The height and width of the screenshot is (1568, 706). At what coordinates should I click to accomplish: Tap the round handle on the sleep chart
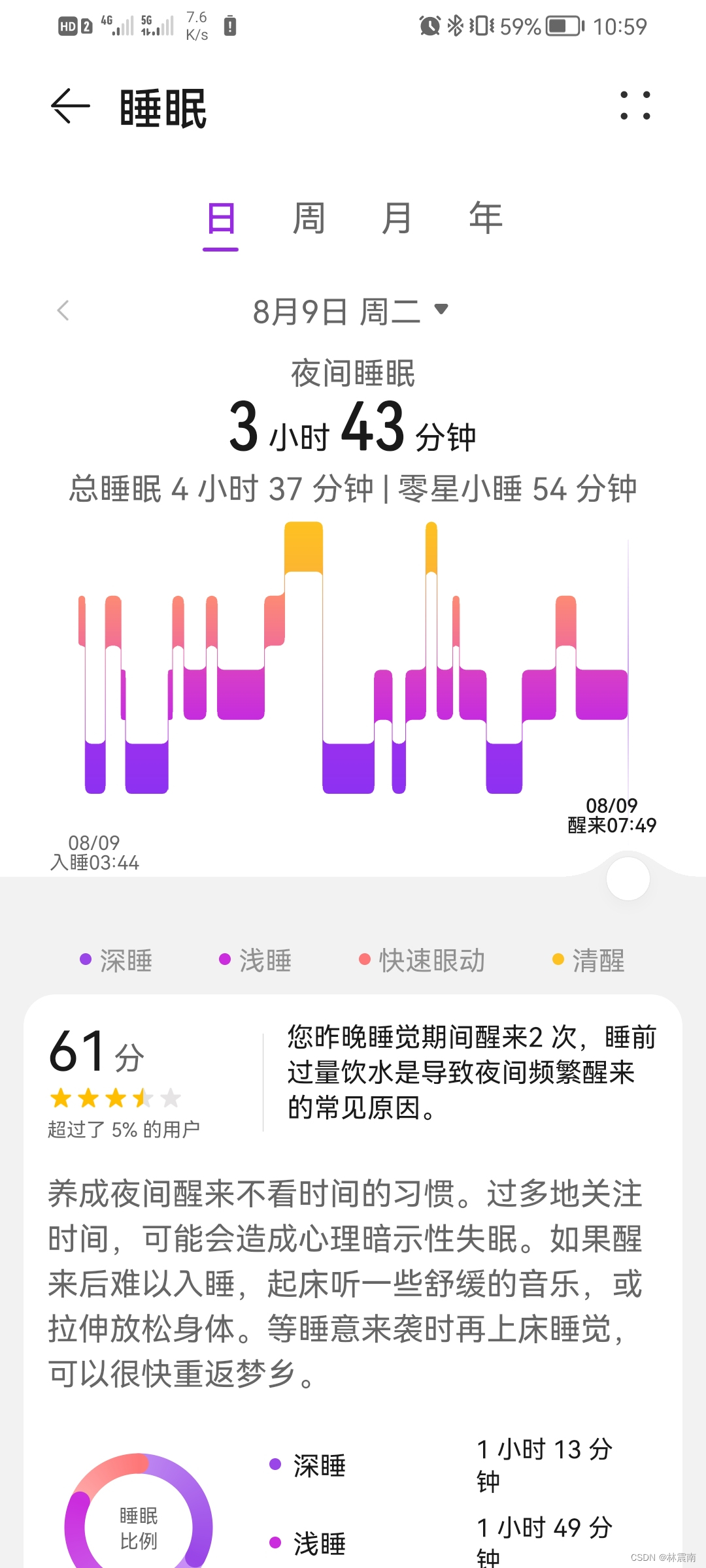[x=628, y=879]
